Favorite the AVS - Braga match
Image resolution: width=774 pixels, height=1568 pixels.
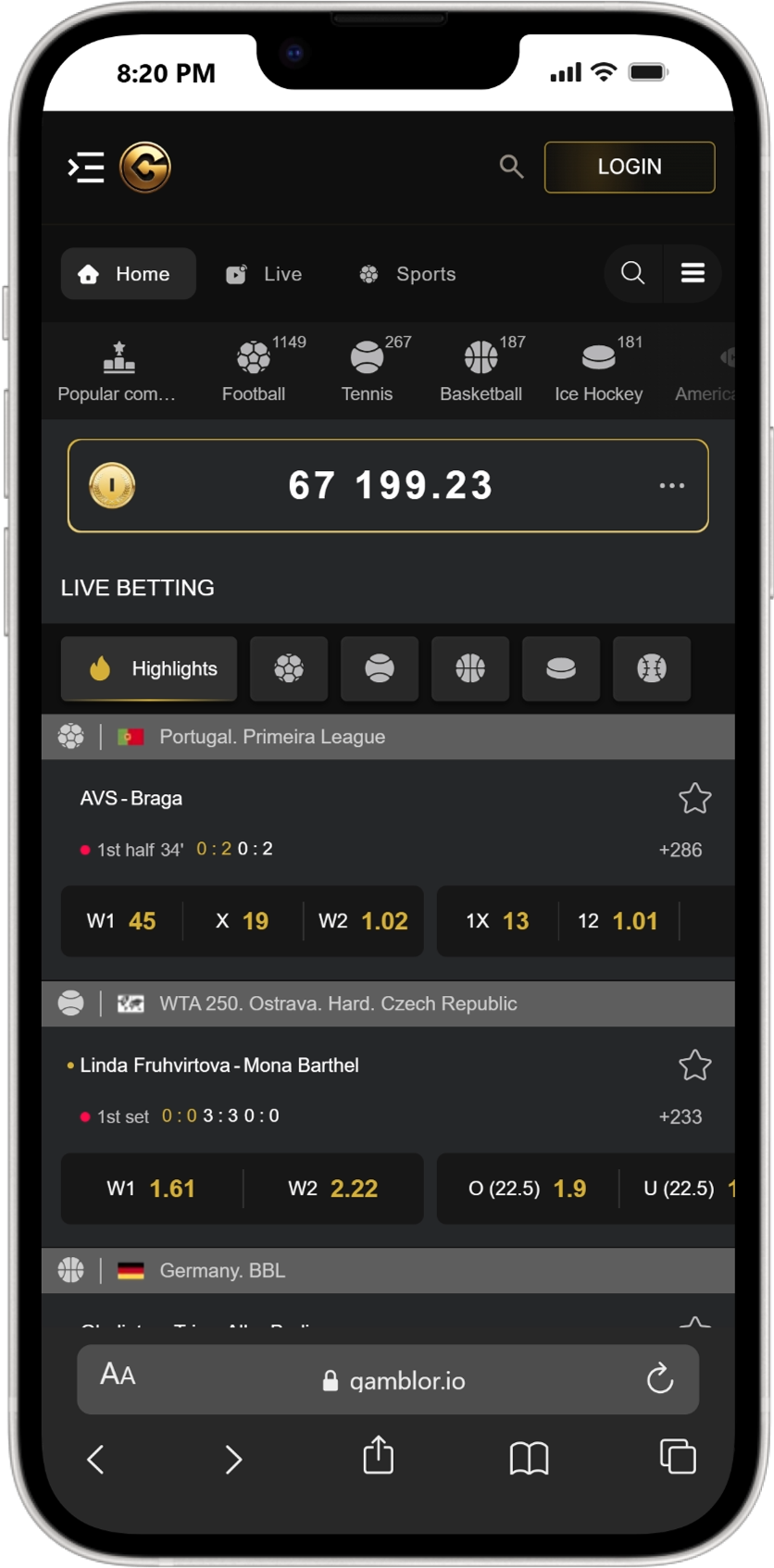coord(694,798)
